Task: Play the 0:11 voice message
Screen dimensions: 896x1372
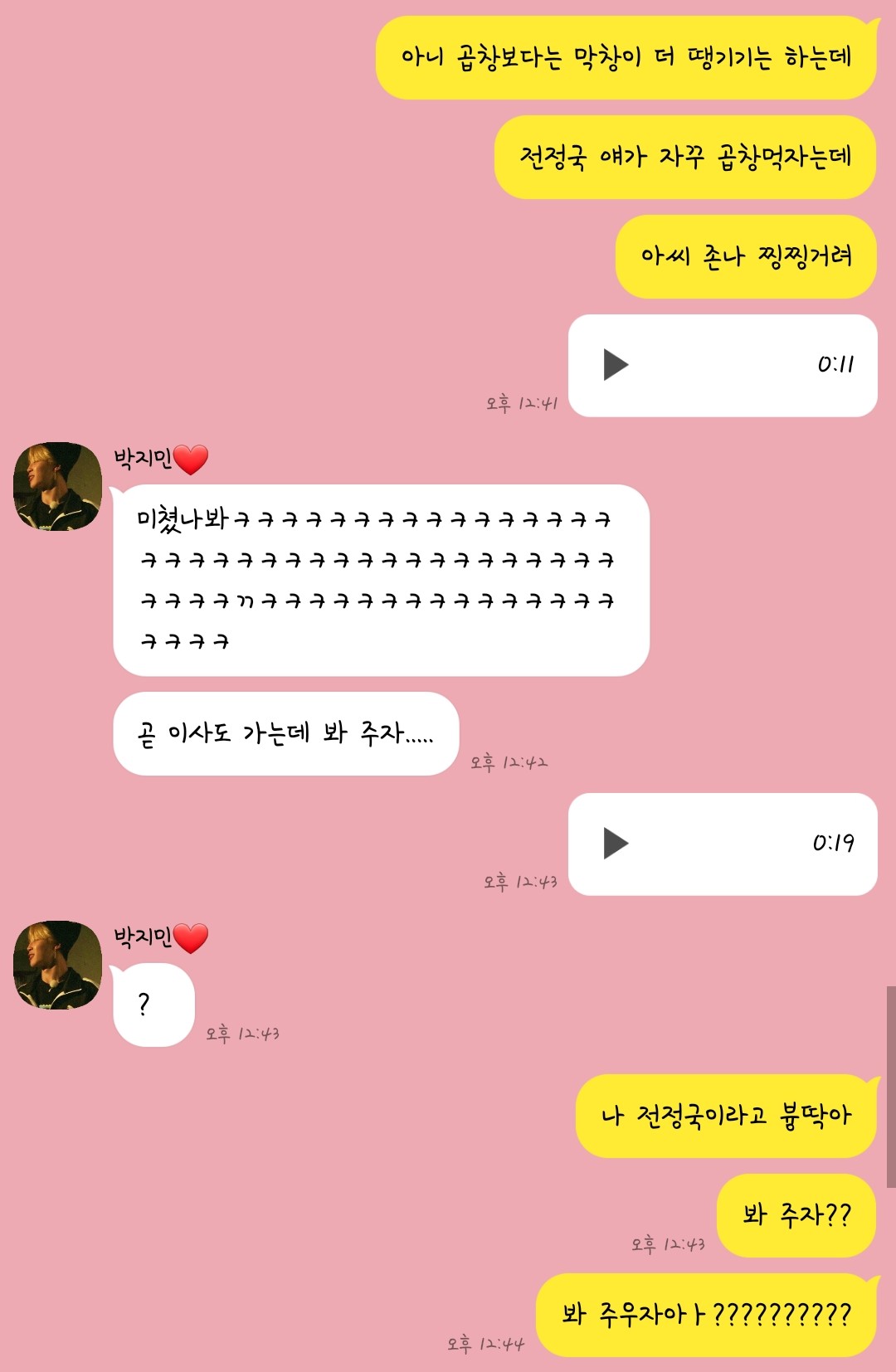Action: [x=722, y=365]
